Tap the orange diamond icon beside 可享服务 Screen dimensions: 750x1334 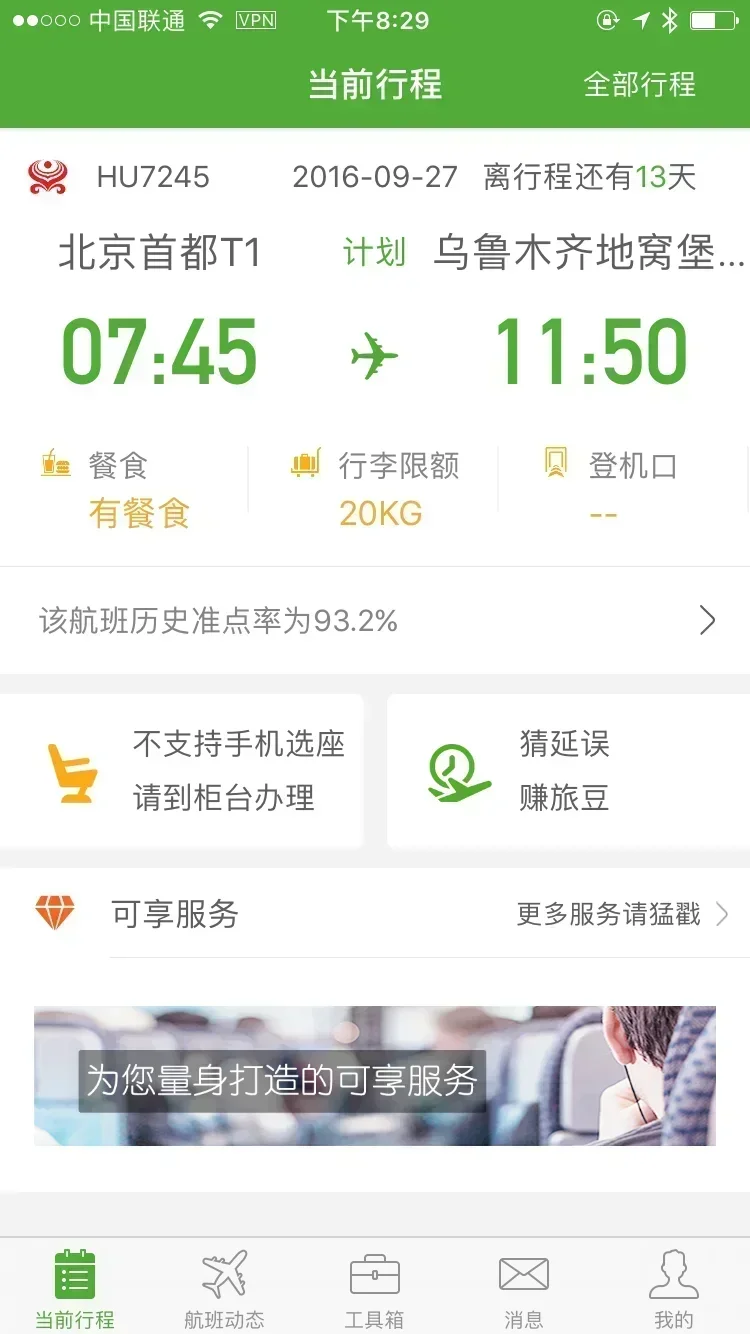[x=57, y=913]
